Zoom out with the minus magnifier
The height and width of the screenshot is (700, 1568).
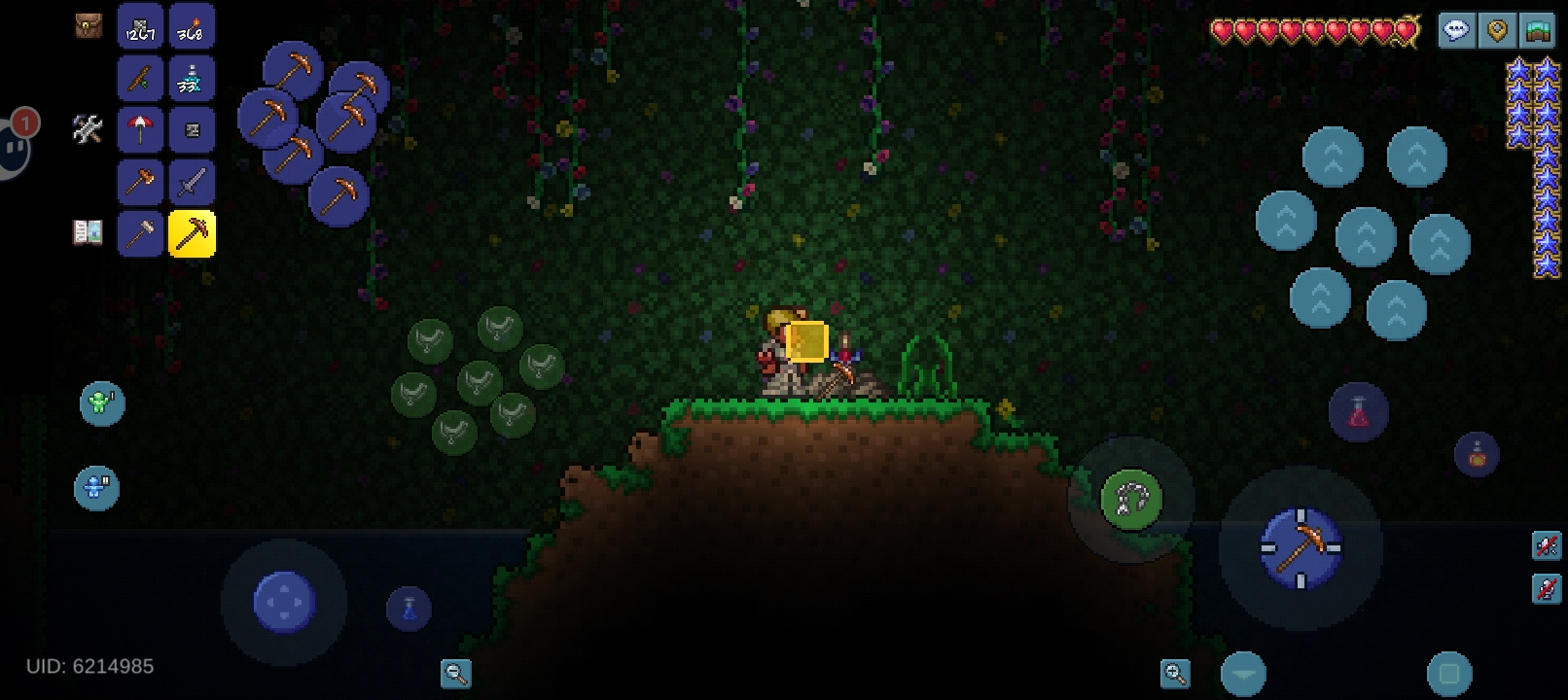coord(455,673)
